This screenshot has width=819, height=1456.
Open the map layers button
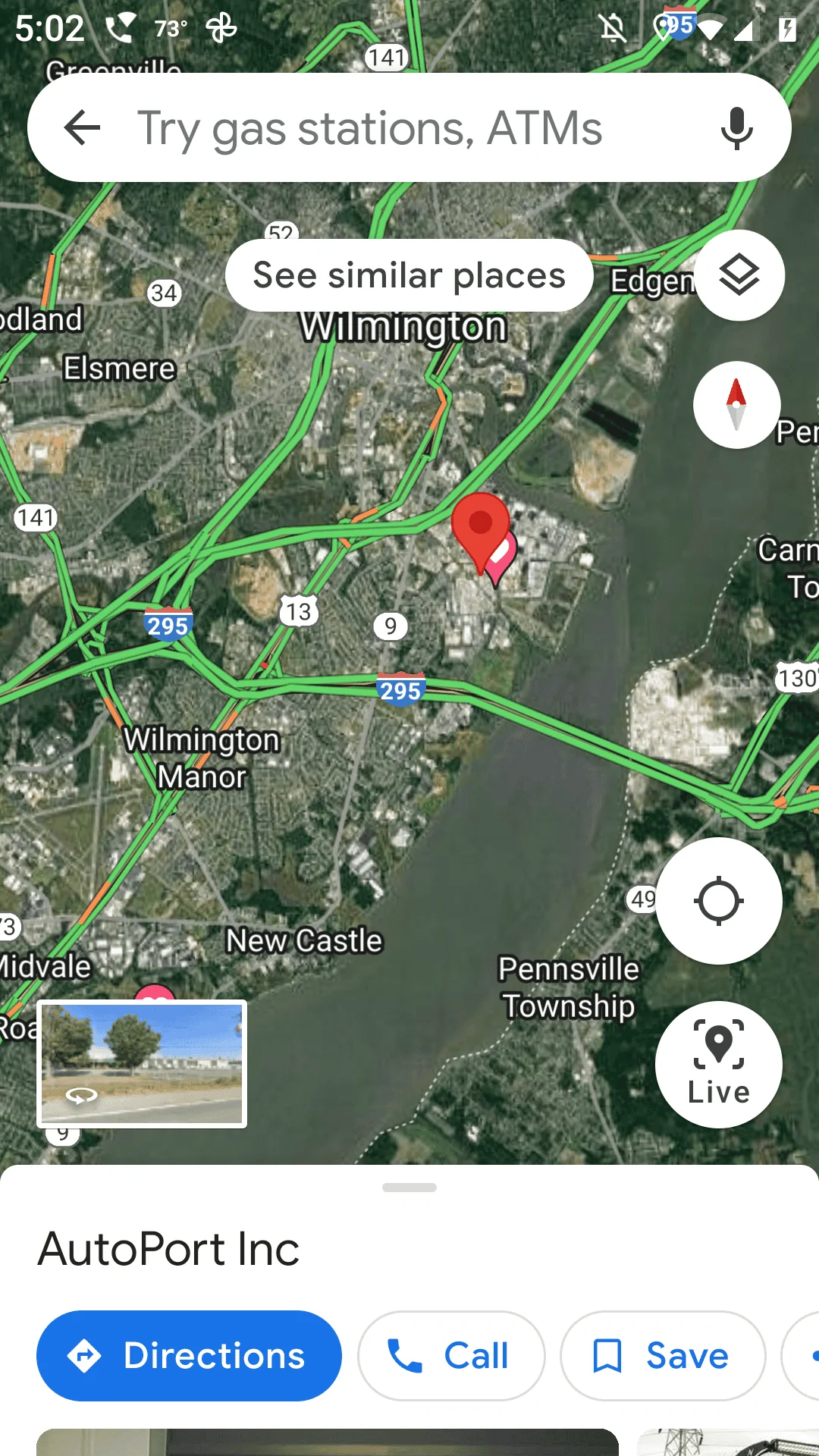[x=739, y=275]
